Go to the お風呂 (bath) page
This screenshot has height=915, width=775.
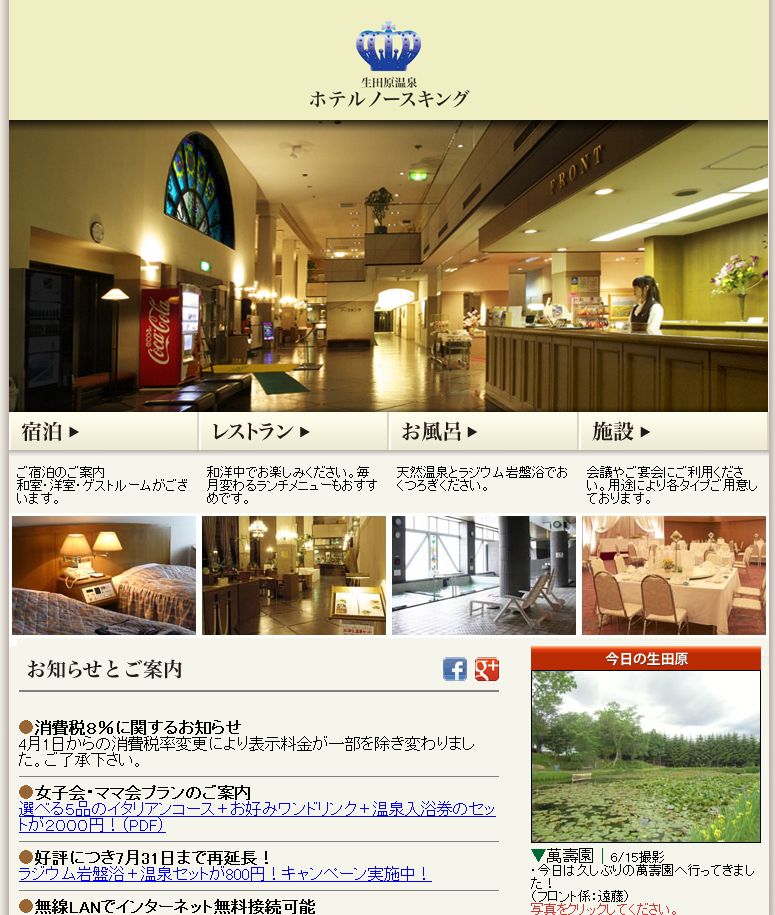[482, 432]
